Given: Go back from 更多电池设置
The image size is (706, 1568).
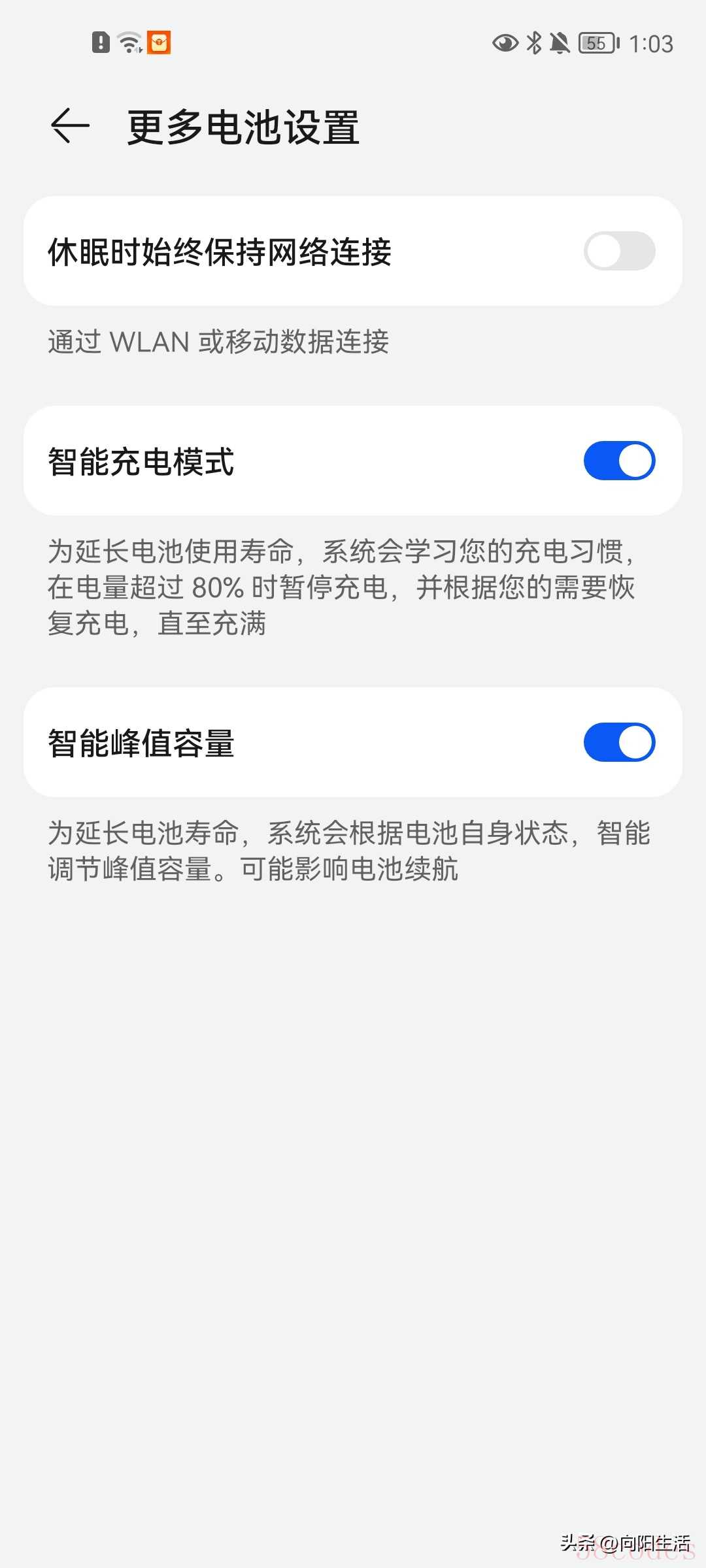Looking at the screenshot, I should [x=70, y=125].
